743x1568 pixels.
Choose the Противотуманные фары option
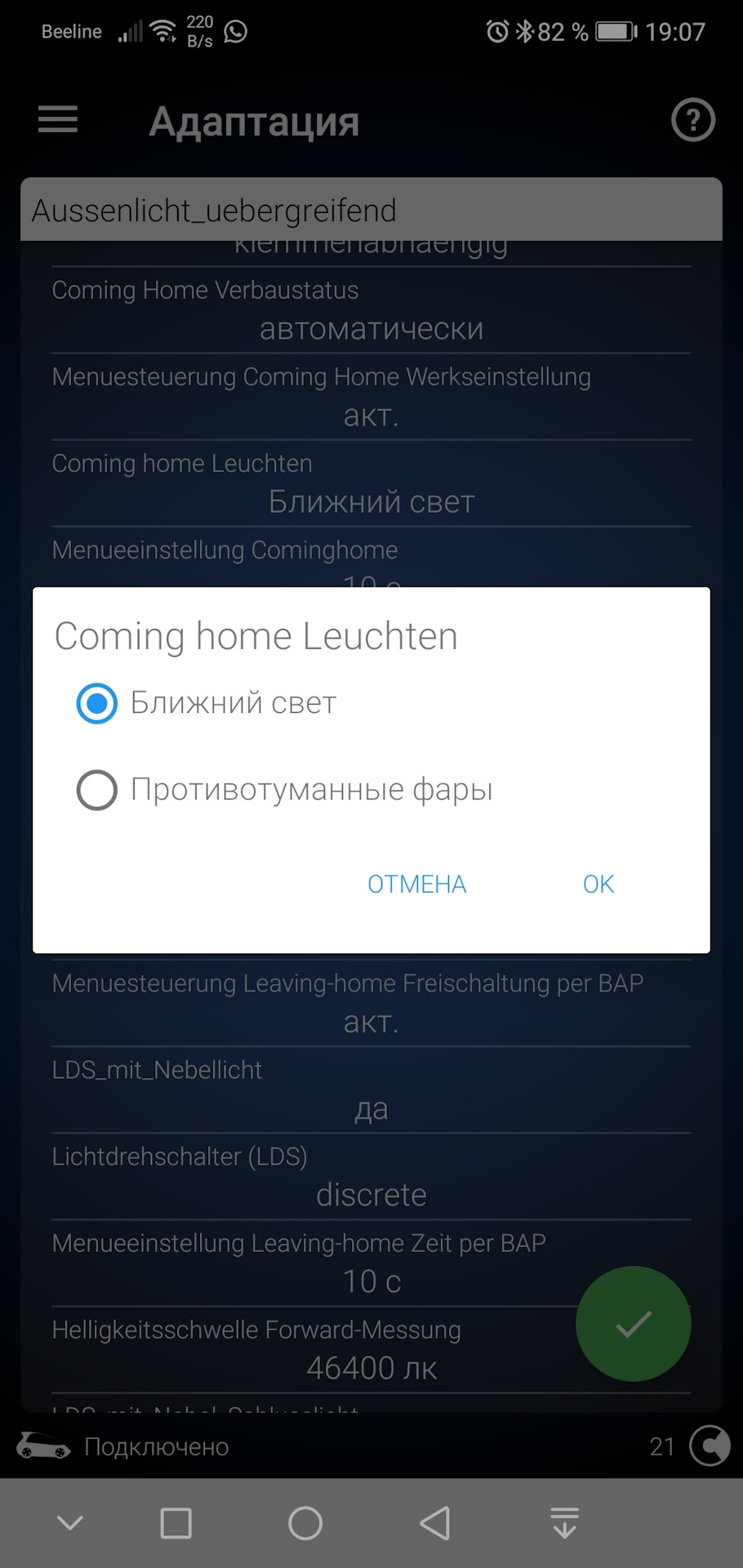[x=97, y=791]
